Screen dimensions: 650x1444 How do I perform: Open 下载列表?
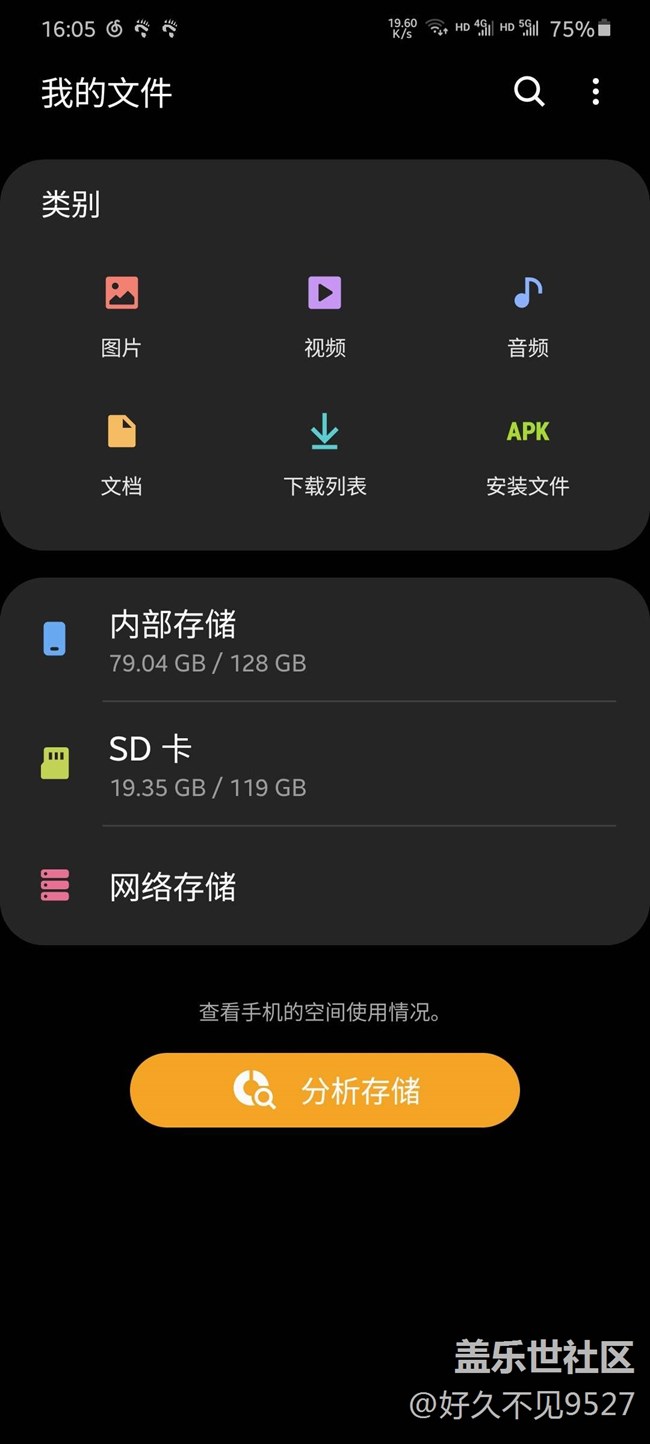pos(325,453)
